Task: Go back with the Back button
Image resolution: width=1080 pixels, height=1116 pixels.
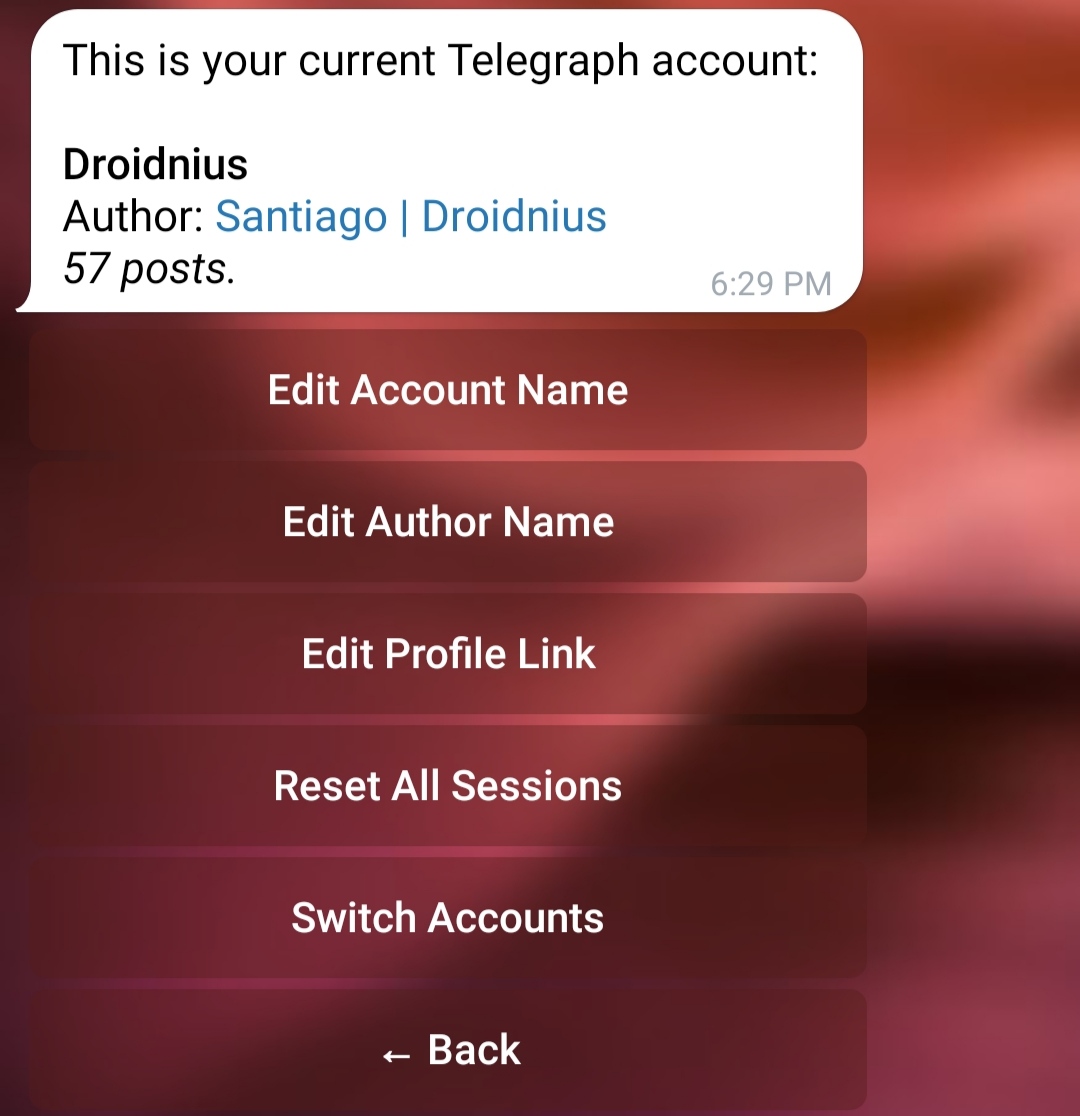Action: pos(448,1050)
